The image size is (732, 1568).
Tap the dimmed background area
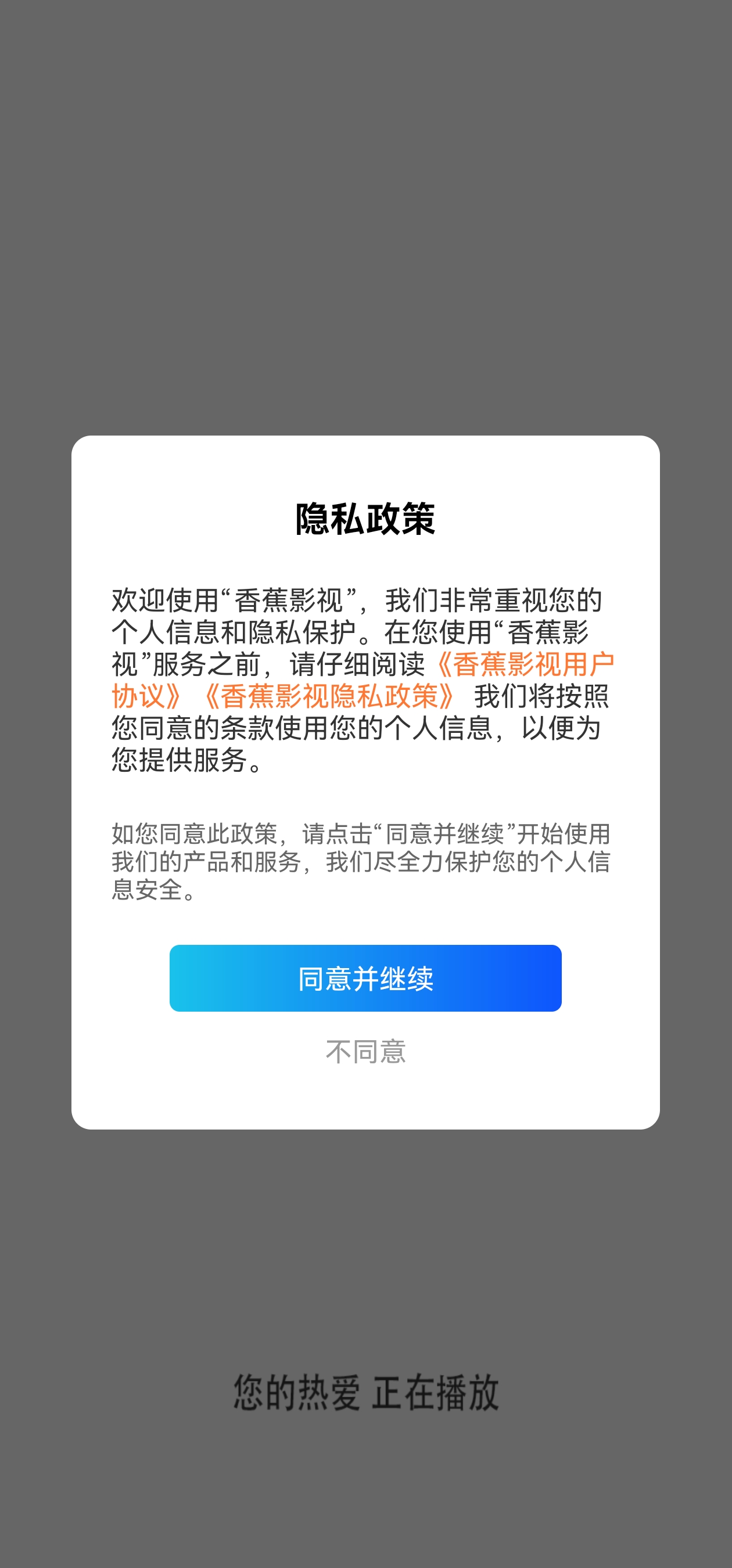365,182
